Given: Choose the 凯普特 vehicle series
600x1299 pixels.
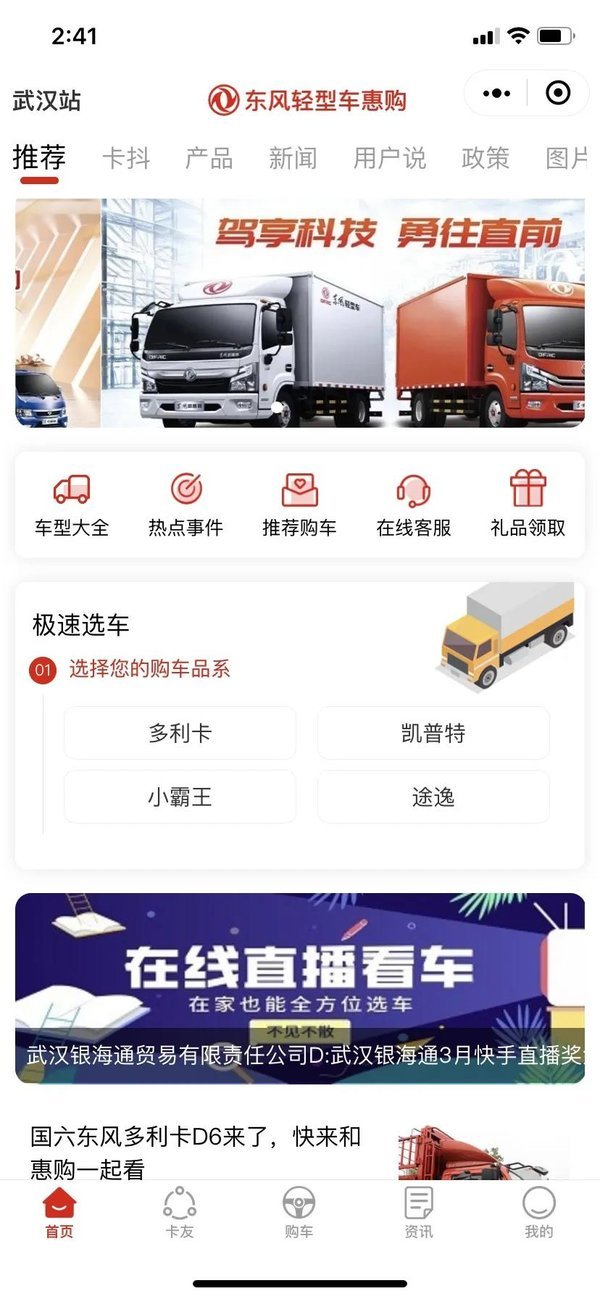Looking at the screenshot, I should (x=433, y=733).
